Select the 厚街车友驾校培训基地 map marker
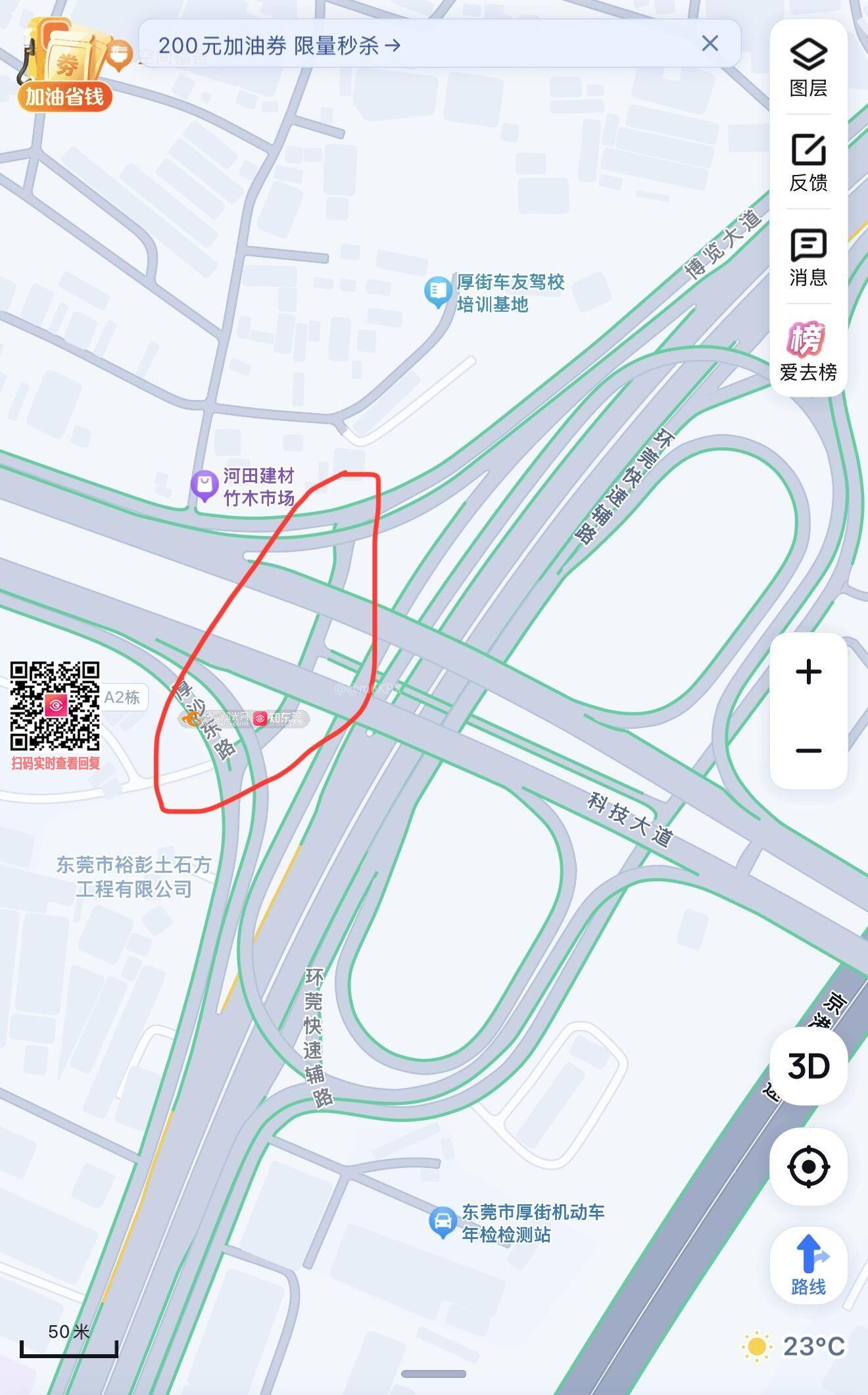The width and height of the screenshot is (868, 1395). click(437, 291)
